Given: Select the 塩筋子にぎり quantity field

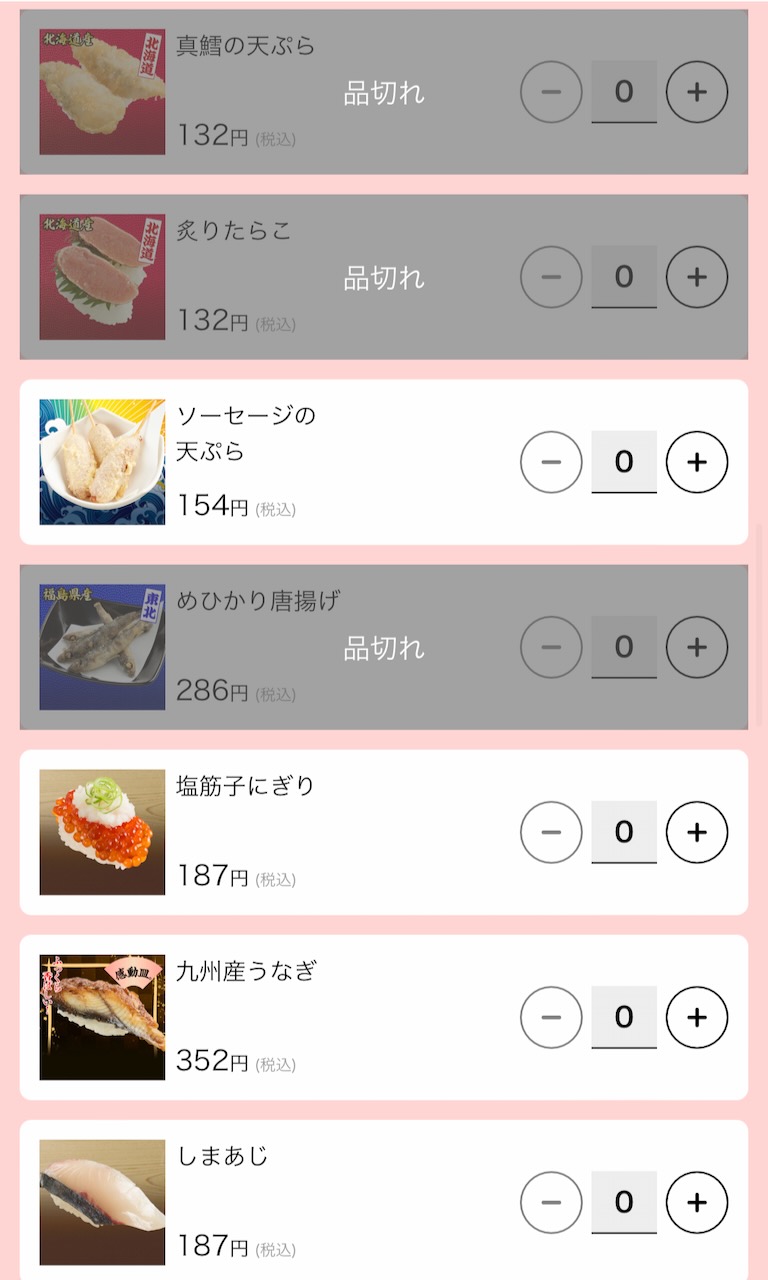Looking at the screenshot, I should point(624,832).
